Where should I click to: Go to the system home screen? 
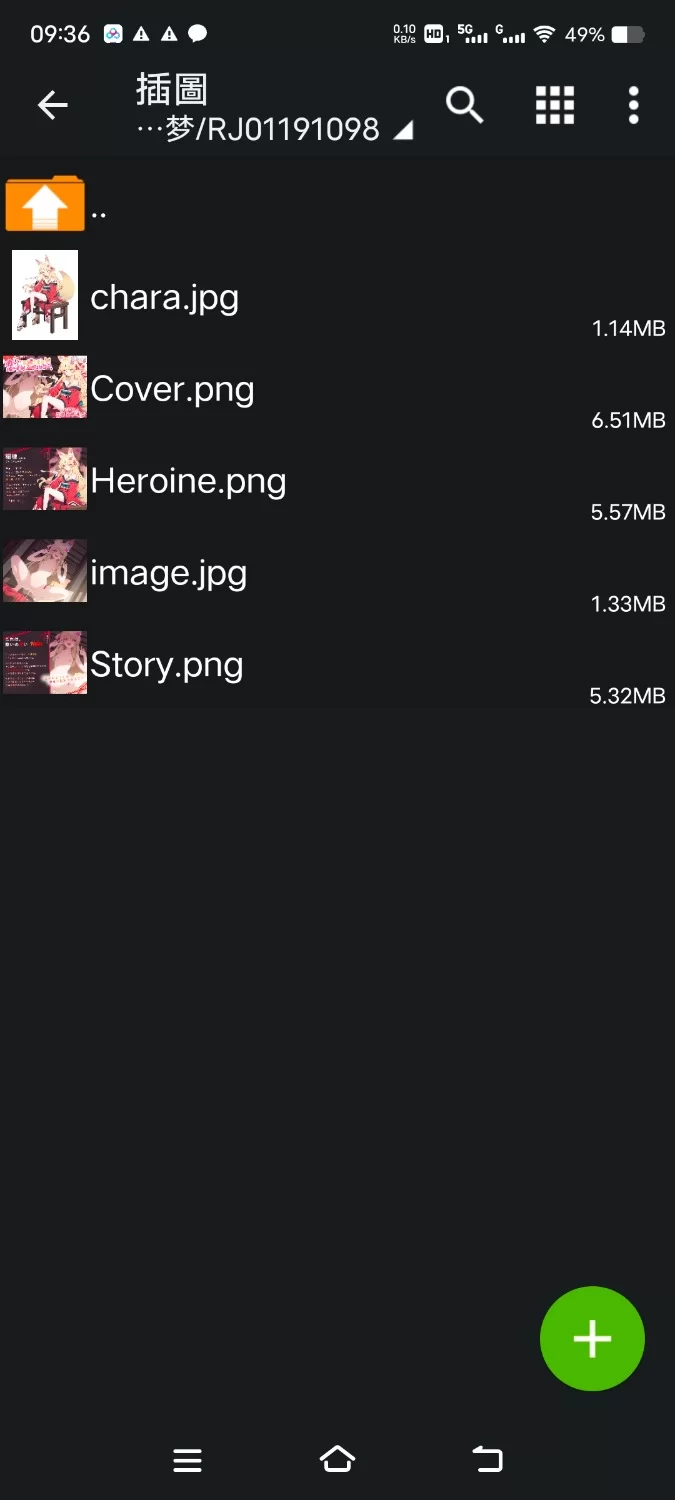(337, 1460)
